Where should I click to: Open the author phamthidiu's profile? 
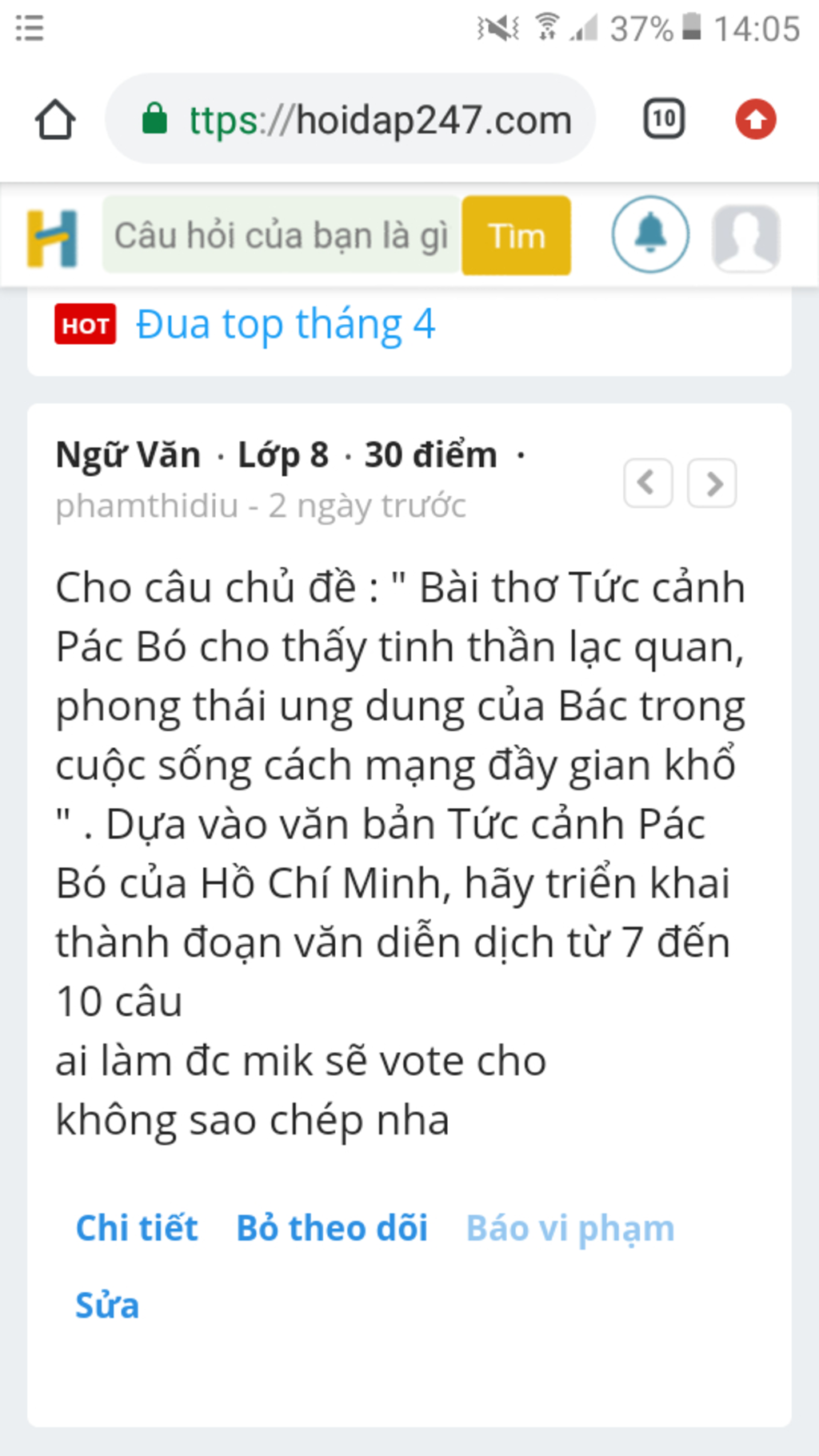[146, 506]
